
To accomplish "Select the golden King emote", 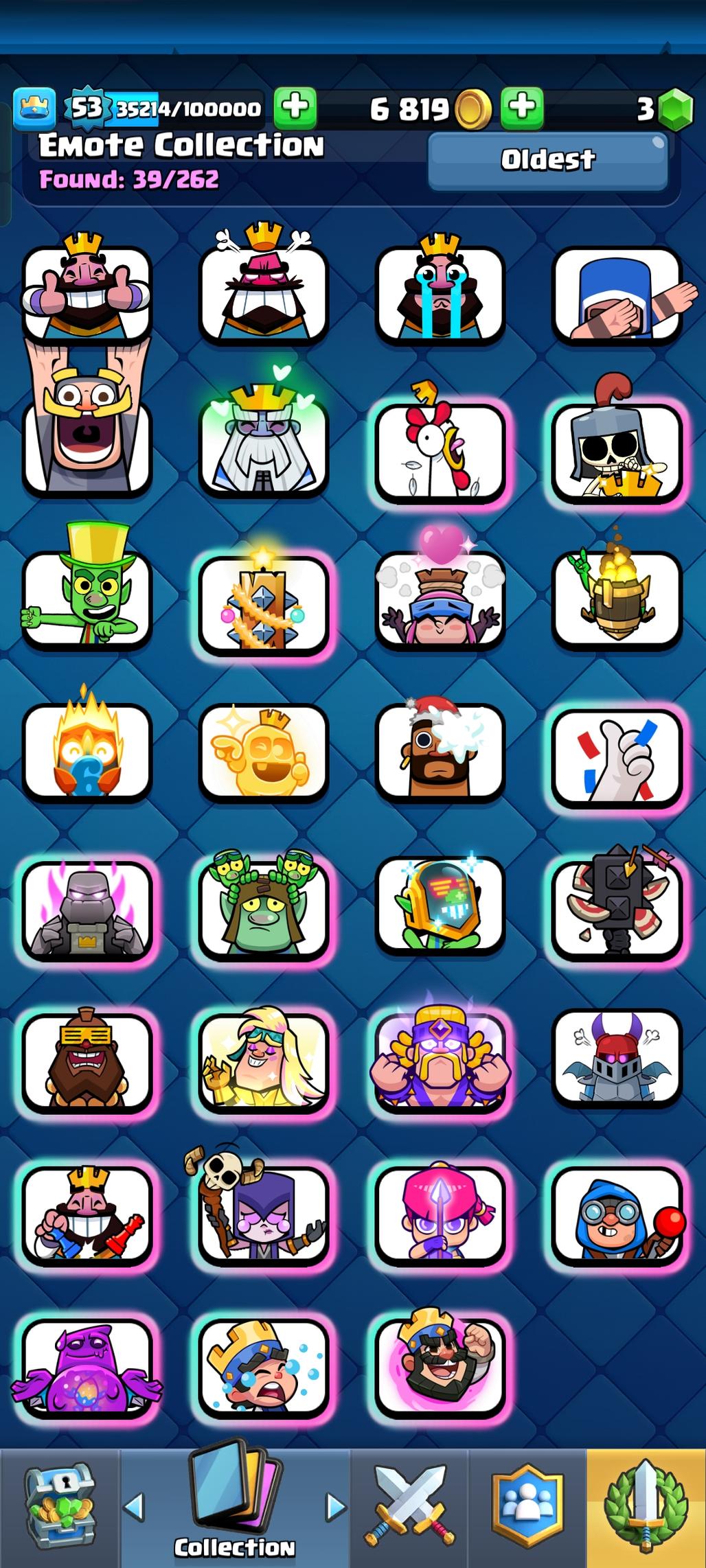I will [264, 752].
